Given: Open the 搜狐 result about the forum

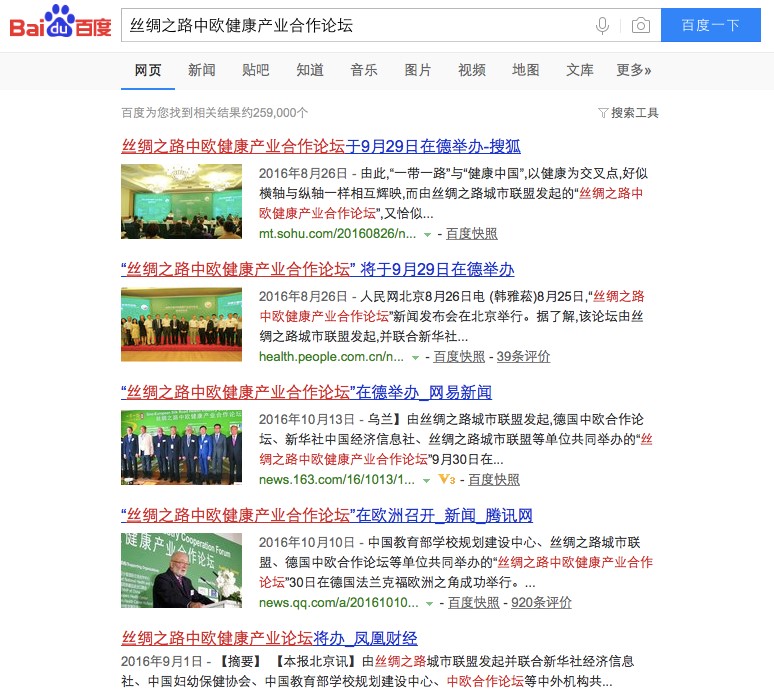Looking at the screenshot, I should click(320, 146).
